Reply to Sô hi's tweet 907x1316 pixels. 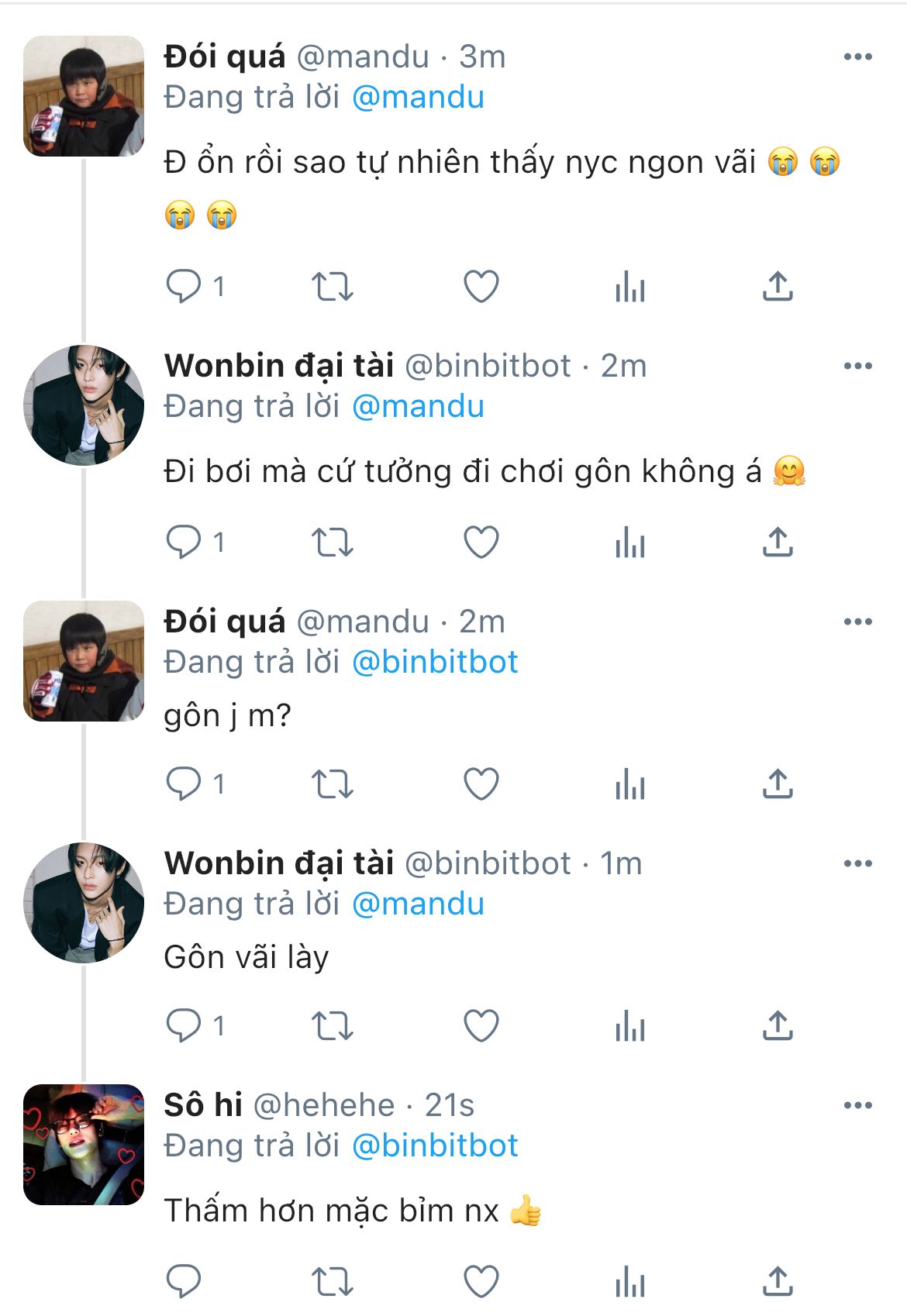tap(184, 1281)
